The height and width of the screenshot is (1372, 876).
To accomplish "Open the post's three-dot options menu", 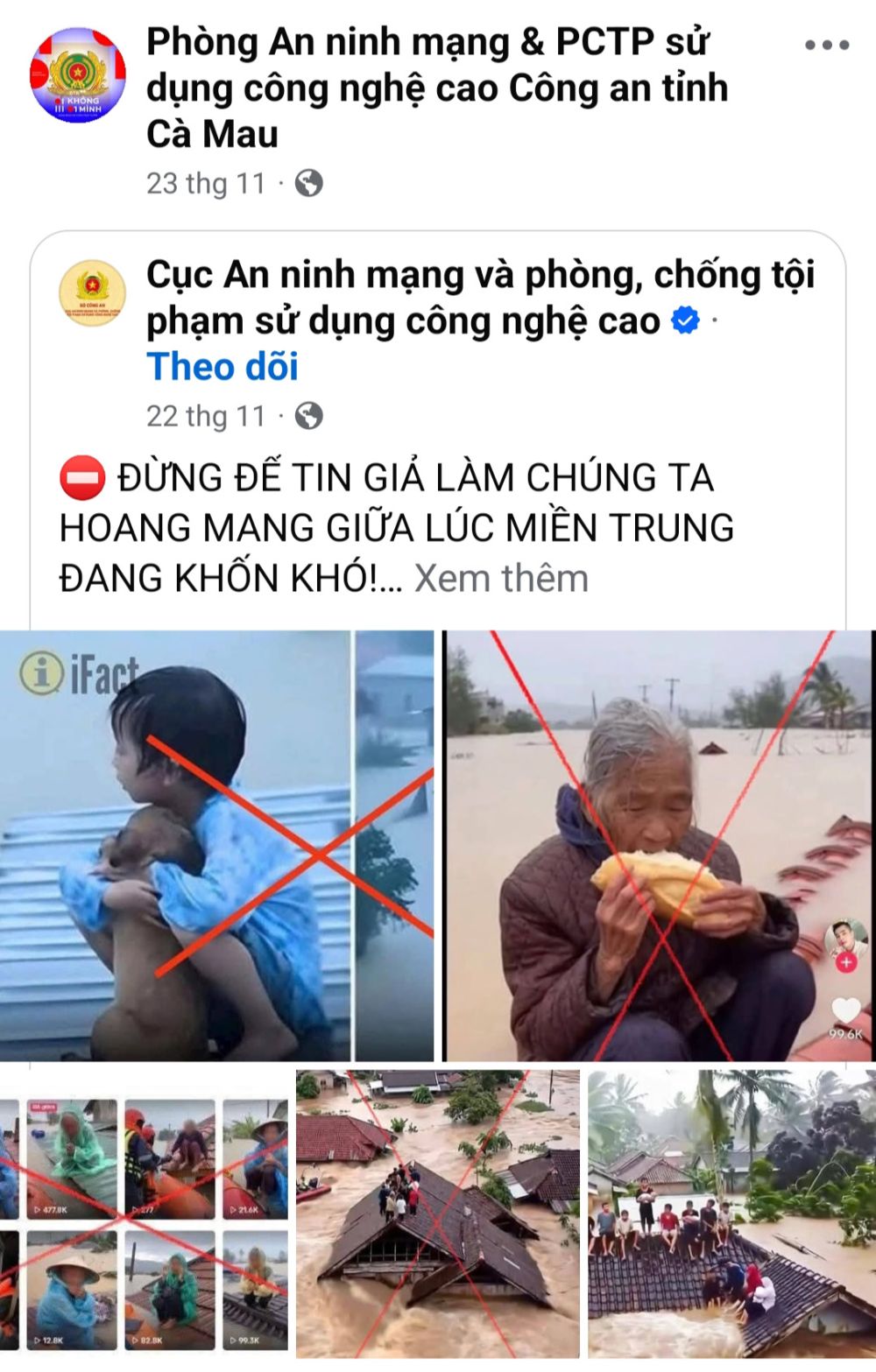I will [827, 46].
